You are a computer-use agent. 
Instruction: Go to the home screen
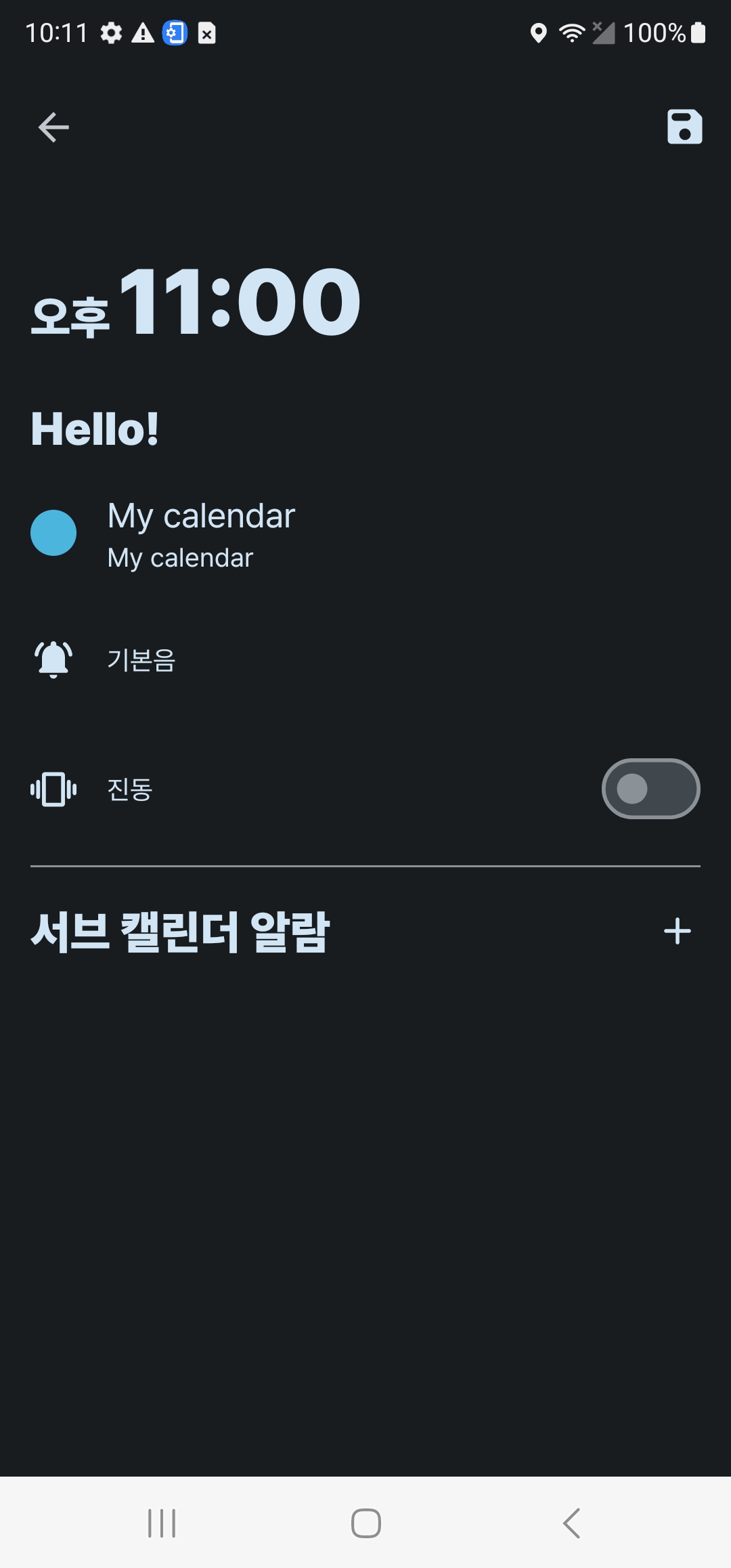(366, 1523)
